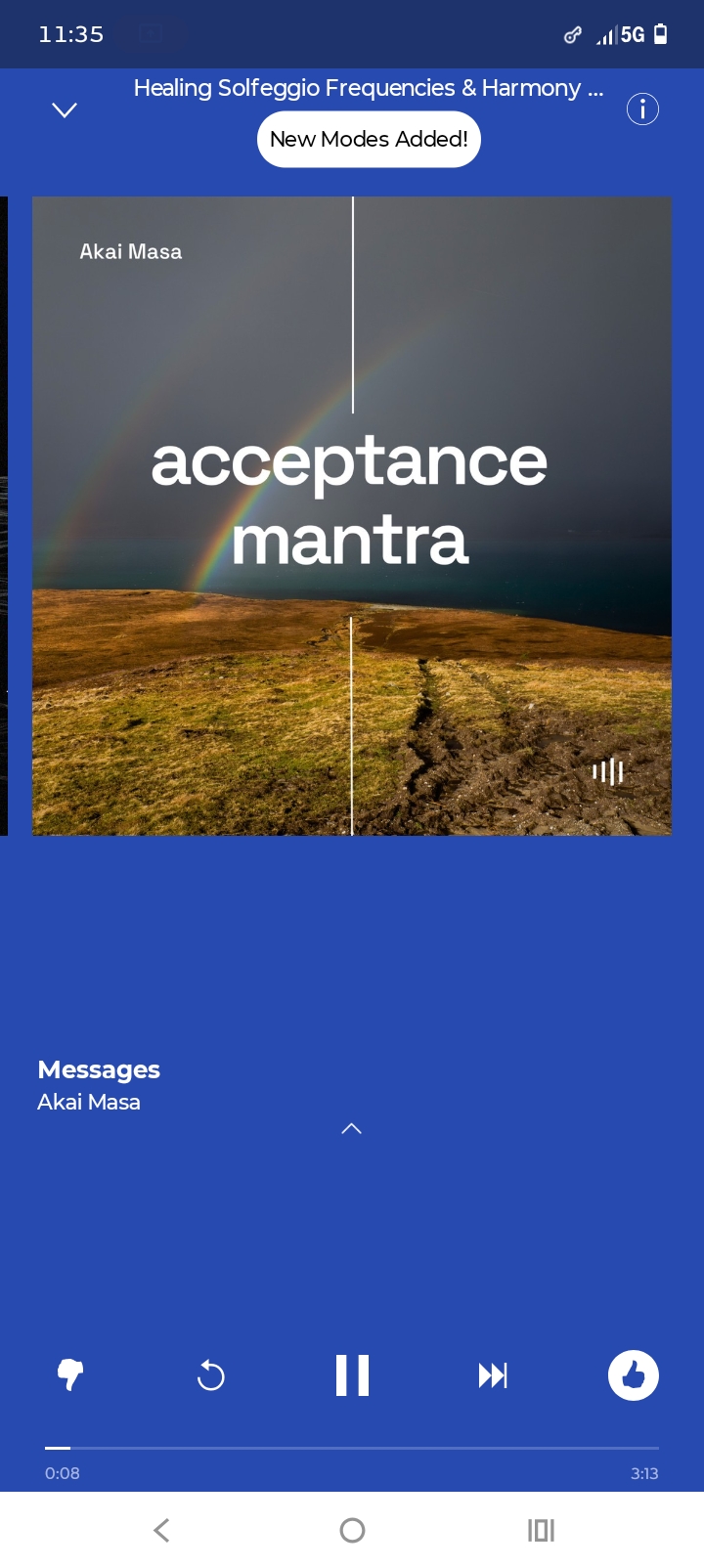Viewport: 704px width, 1568px height.
Task: Open the station info icon
Action: point(642,109)
